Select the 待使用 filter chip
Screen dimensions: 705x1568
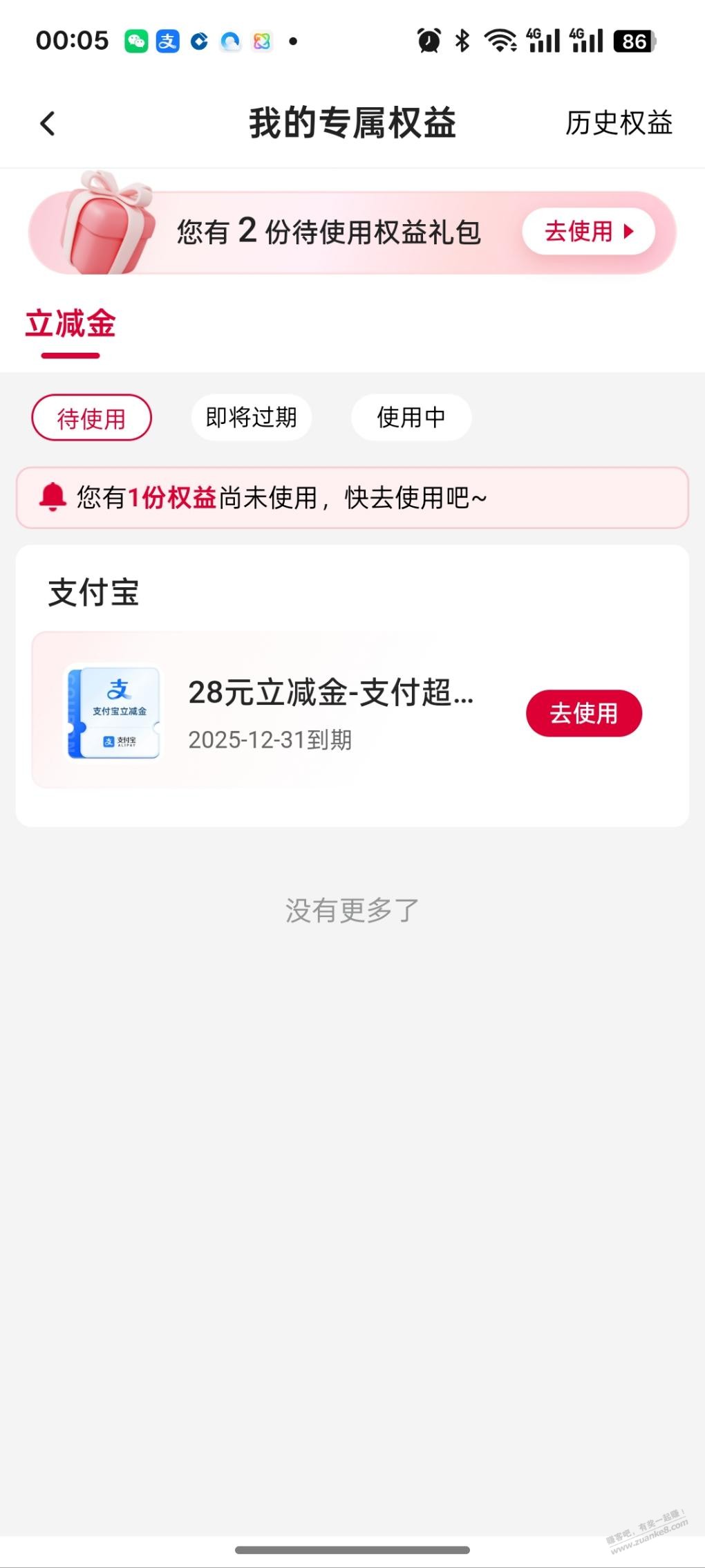click(91, 418)
